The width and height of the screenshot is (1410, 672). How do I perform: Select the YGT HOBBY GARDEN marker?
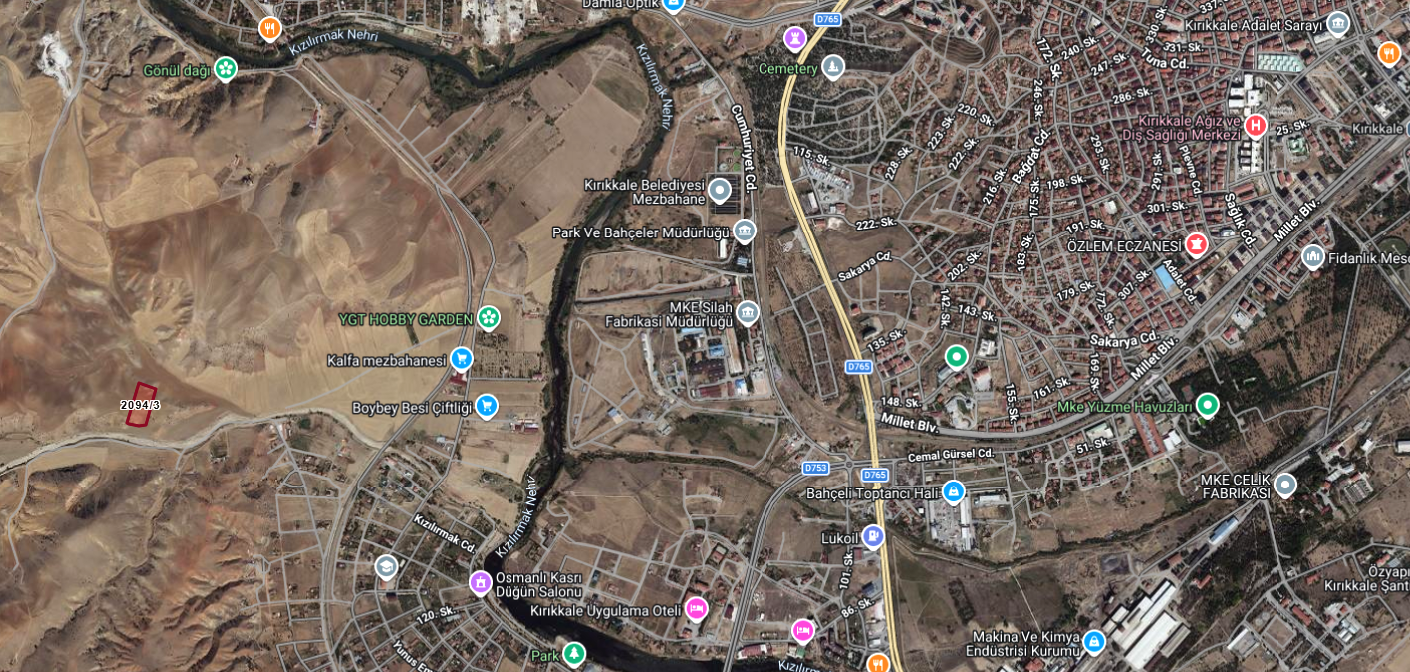488,318
